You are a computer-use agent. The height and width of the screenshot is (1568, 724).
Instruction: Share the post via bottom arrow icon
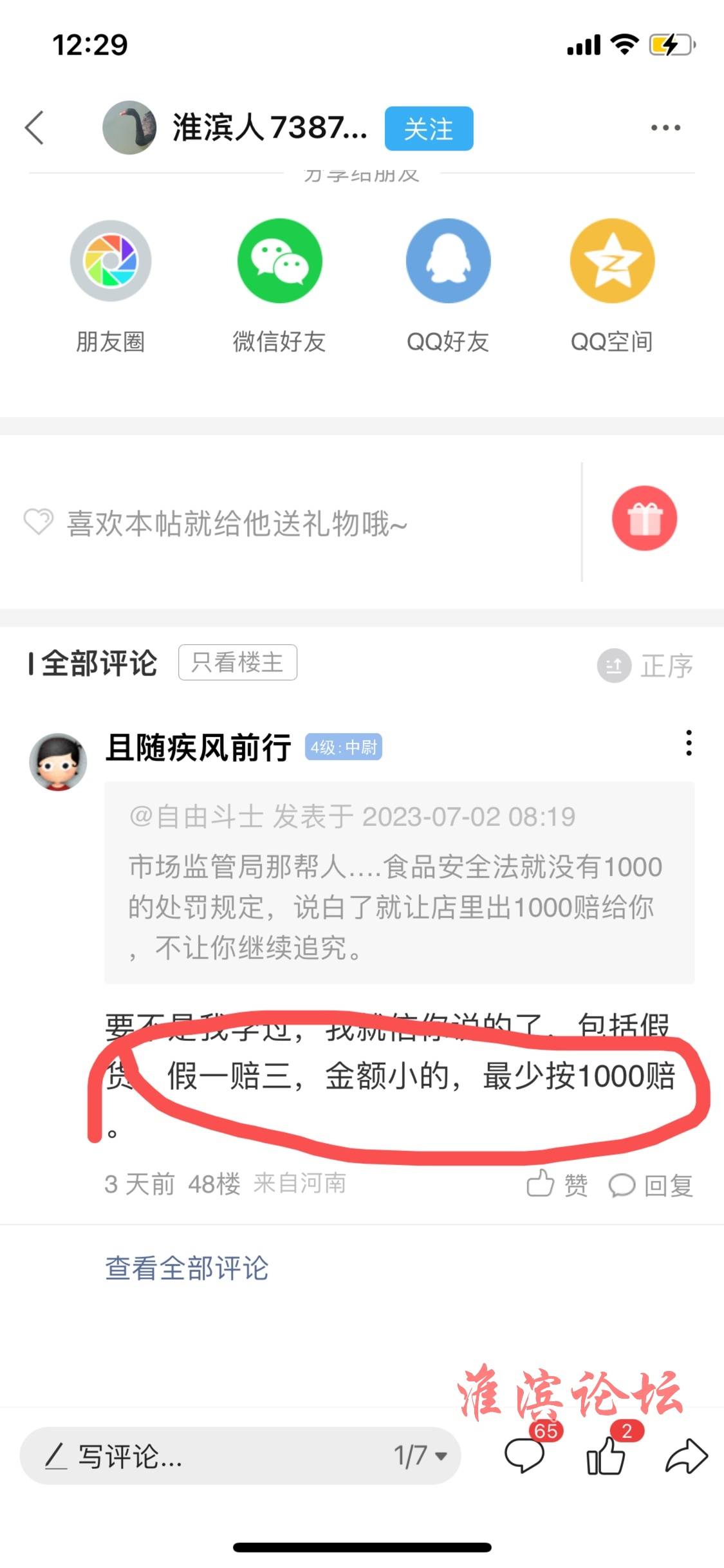pos(686,1456)
